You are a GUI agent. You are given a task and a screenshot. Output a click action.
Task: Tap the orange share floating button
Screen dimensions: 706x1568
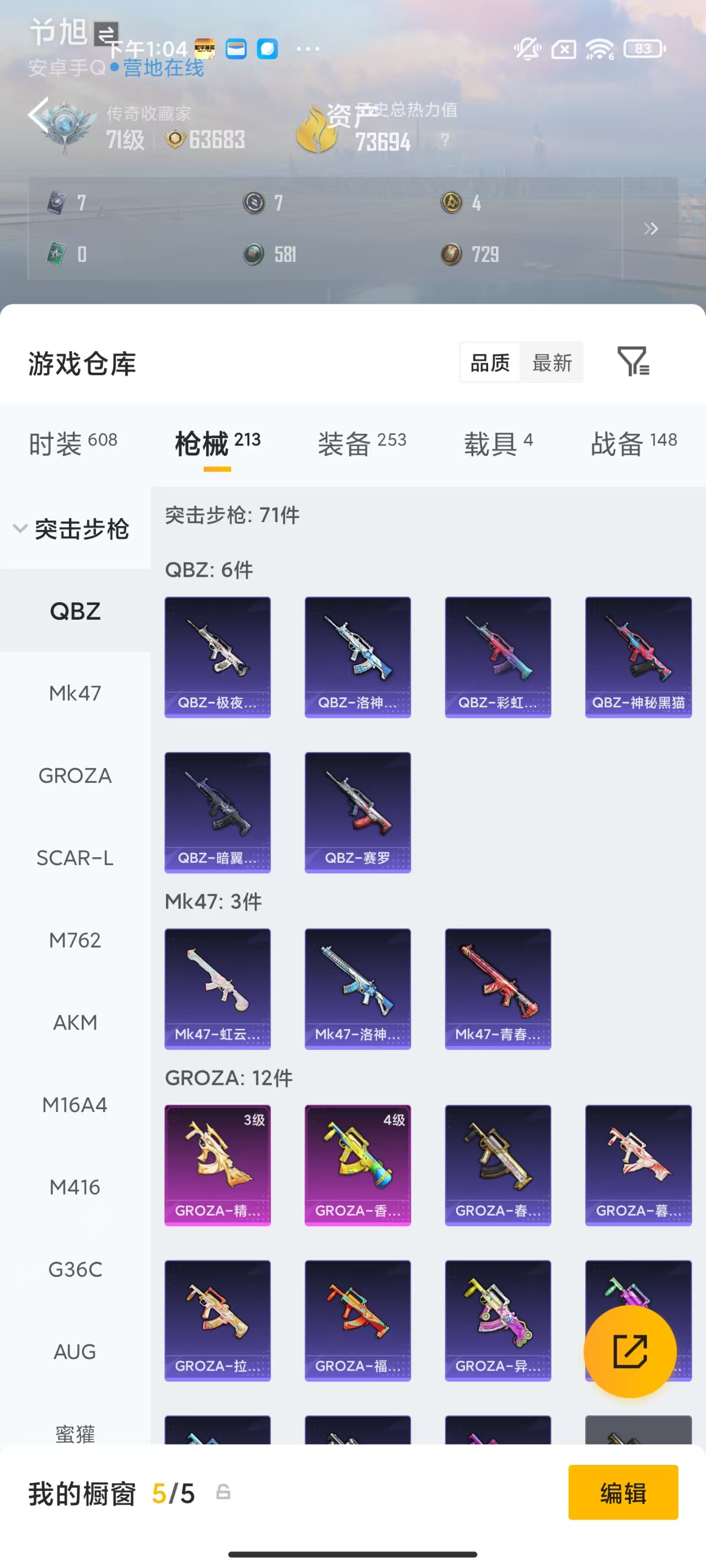tap(629, 1351)
